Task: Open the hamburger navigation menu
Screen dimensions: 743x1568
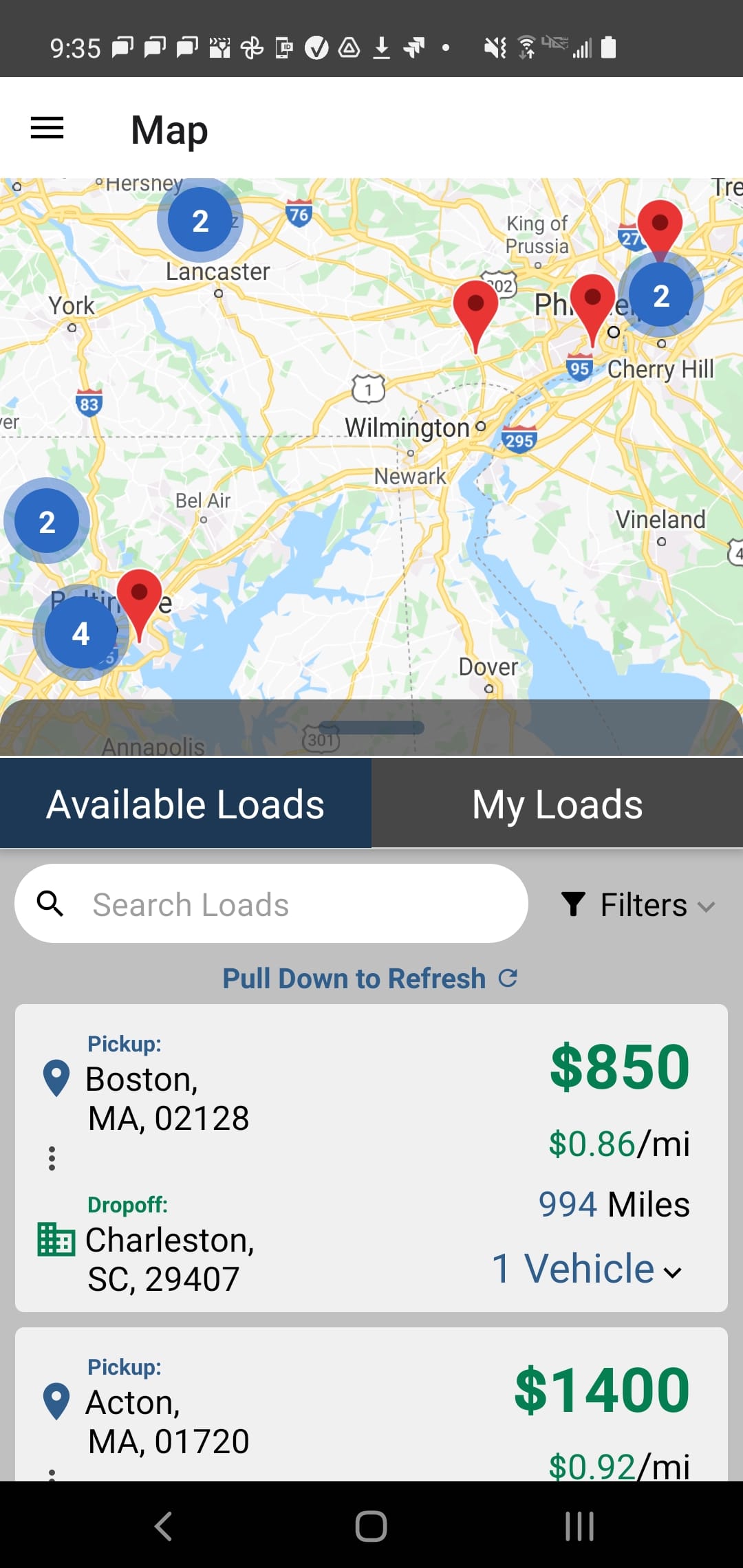Action: (47, 129)
